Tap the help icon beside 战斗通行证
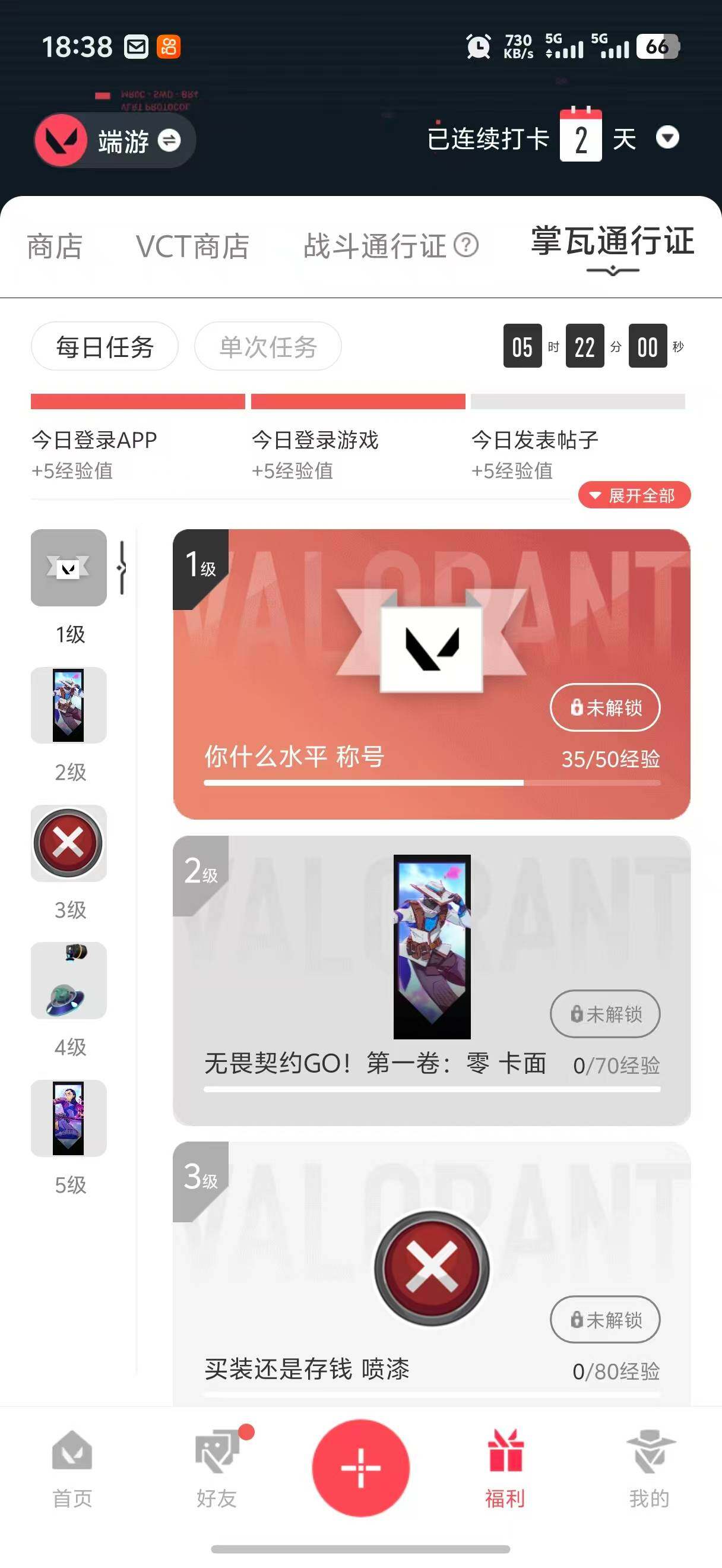722x1568 pixels. (x=465, y=246)
